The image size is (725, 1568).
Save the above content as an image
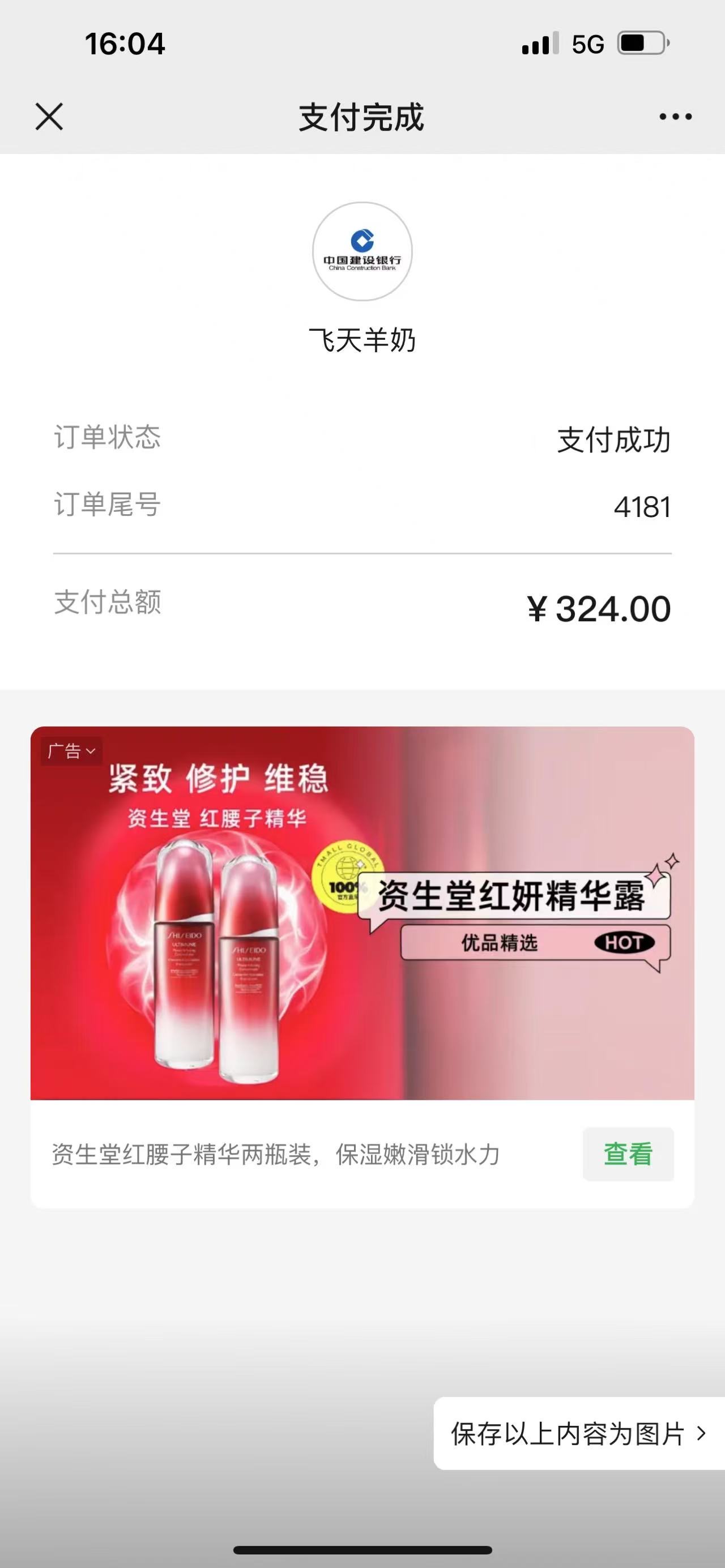[578, 1433]
